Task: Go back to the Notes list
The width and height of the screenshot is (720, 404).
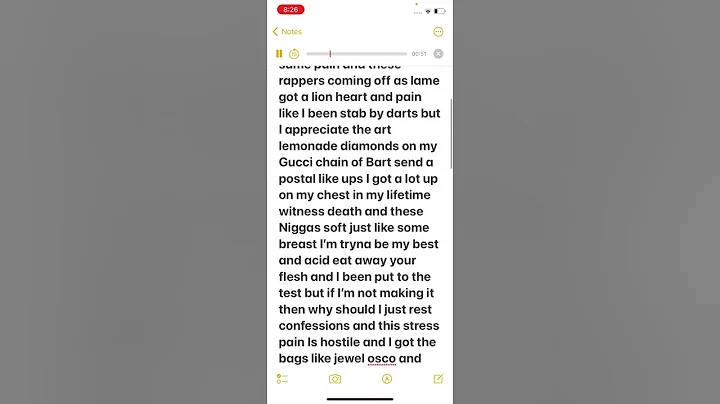Action: (287, 32)
